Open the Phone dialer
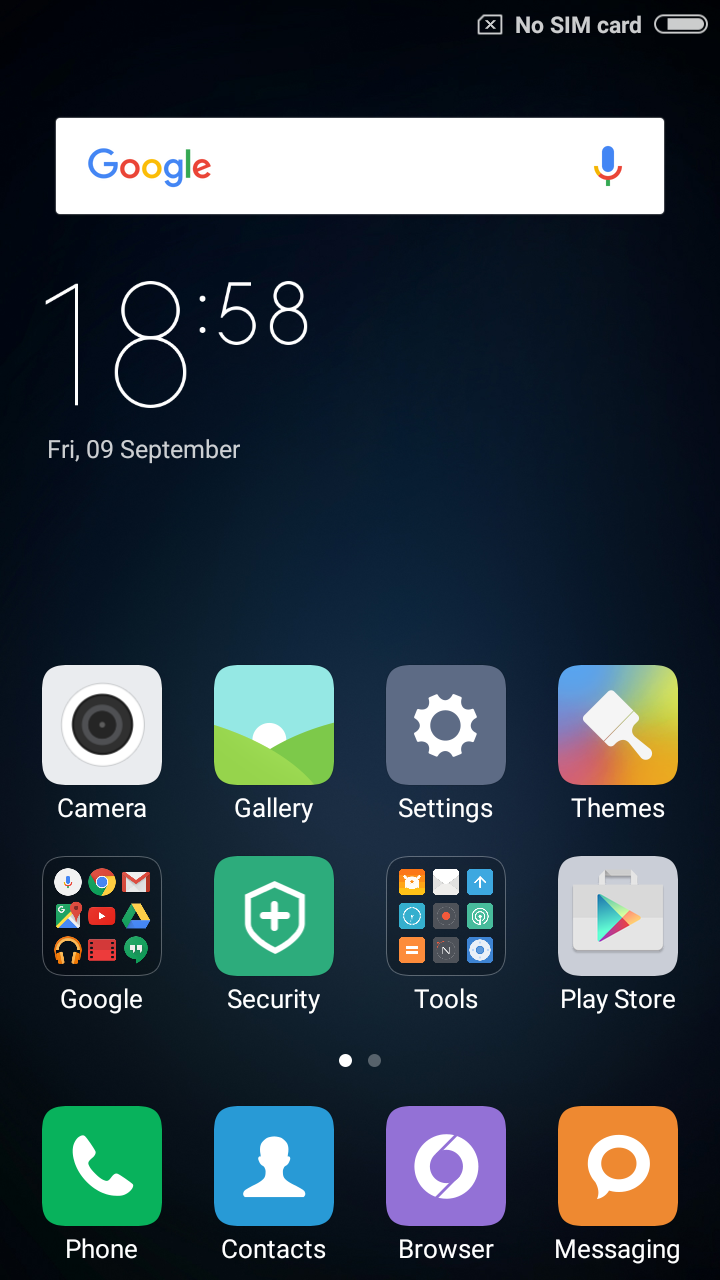720x1280 pixels. [x=102, y=1166]
